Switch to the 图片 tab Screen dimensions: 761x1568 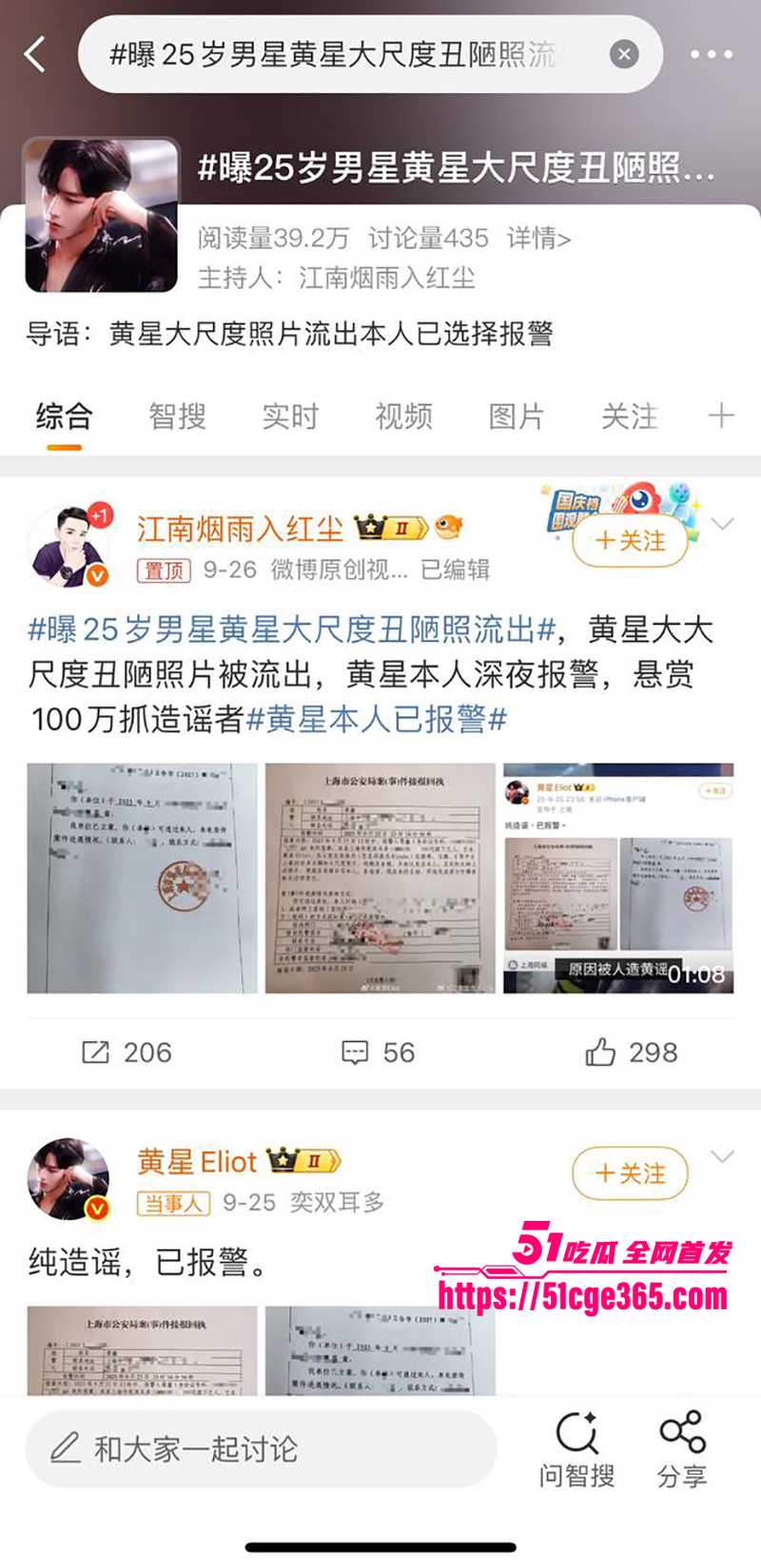pos(515,416)
